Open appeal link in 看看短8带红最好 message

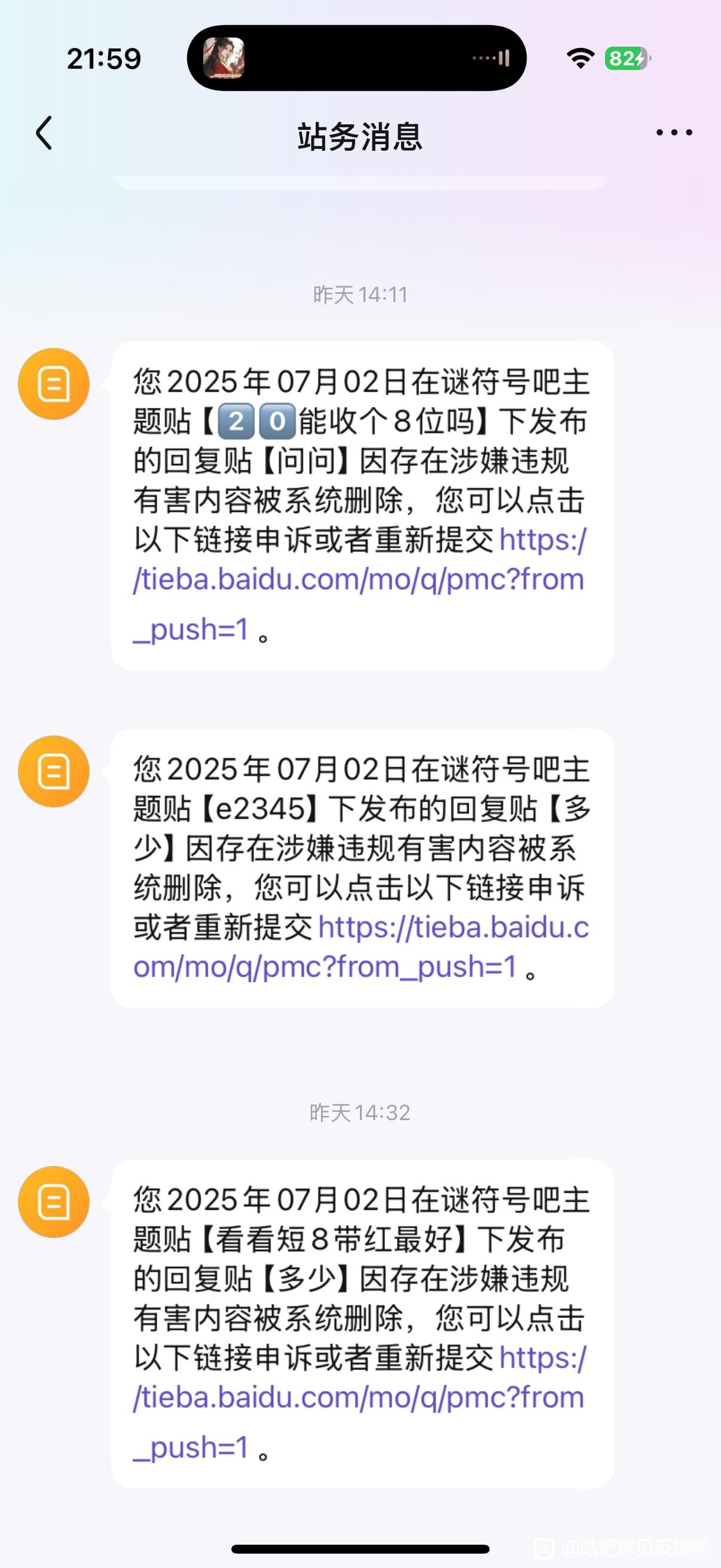358,1398
